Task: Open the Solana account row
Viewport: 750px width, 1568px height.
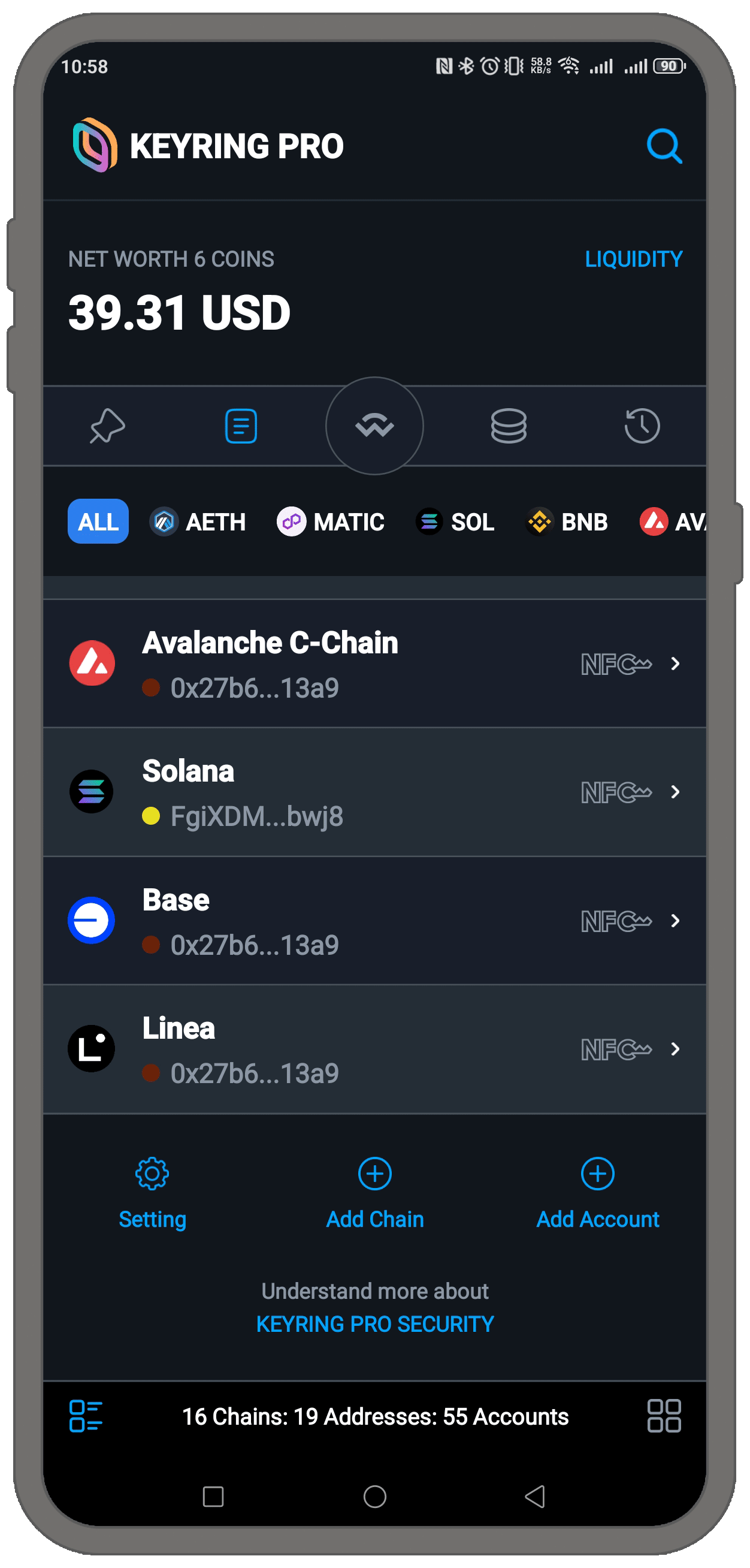Action: pyautogui.click(x=374, y=792)
